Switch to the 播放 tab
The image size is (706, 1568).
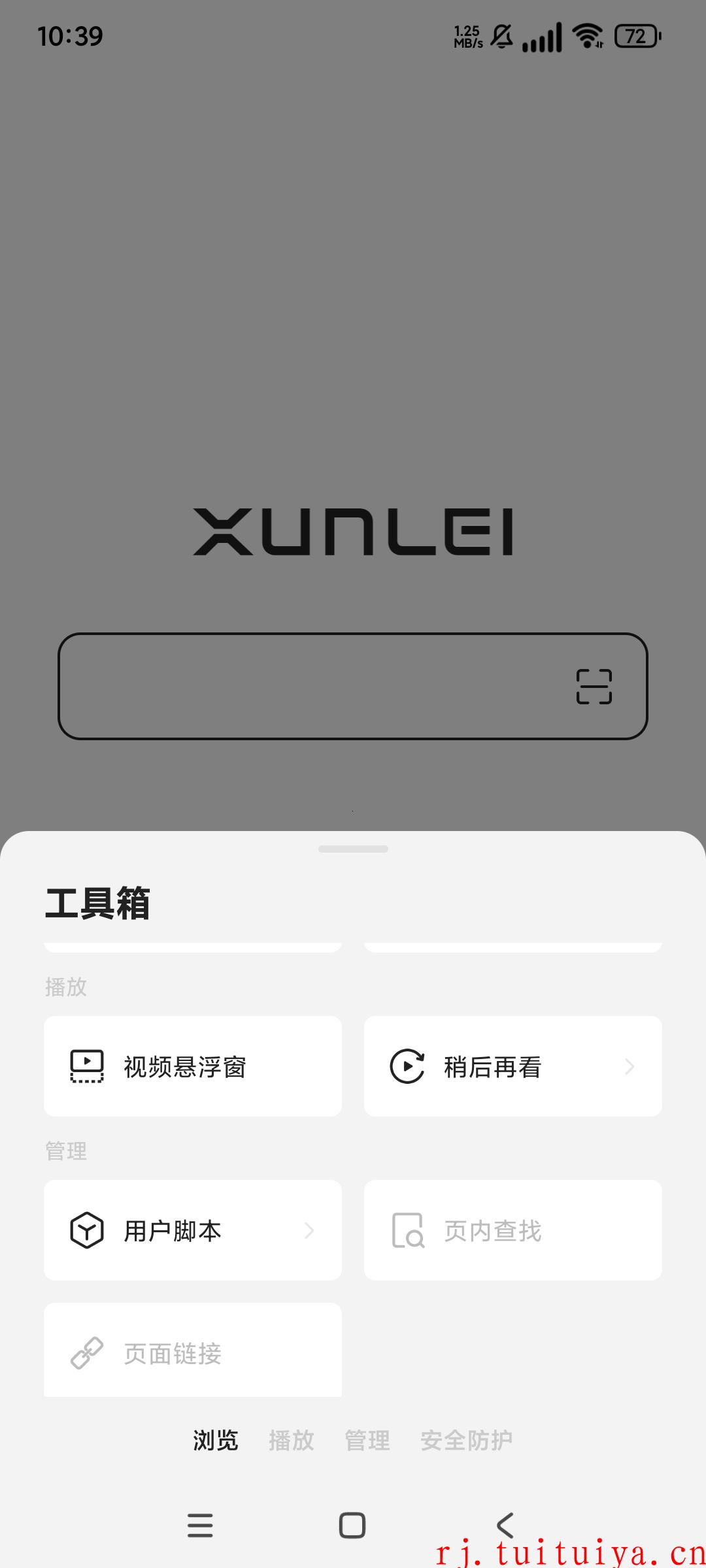coord(292,1440)
